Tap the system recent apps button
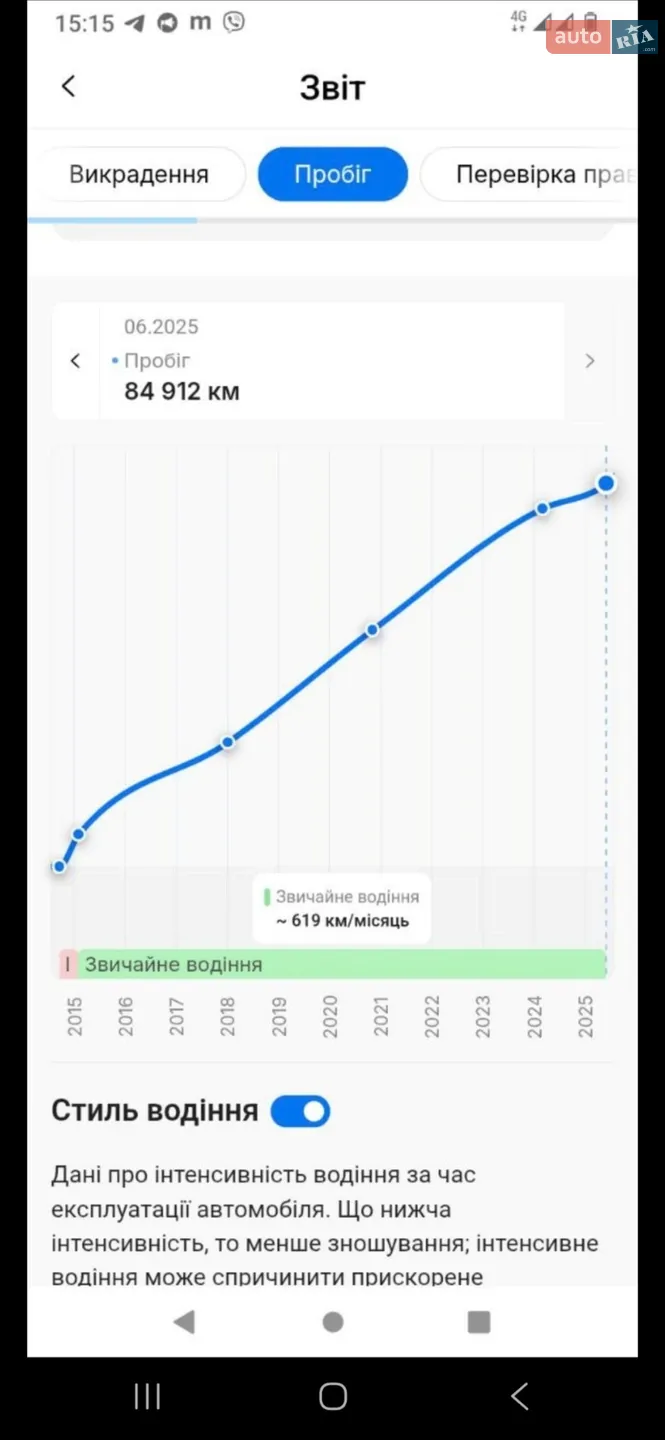 click(147, 1396)
